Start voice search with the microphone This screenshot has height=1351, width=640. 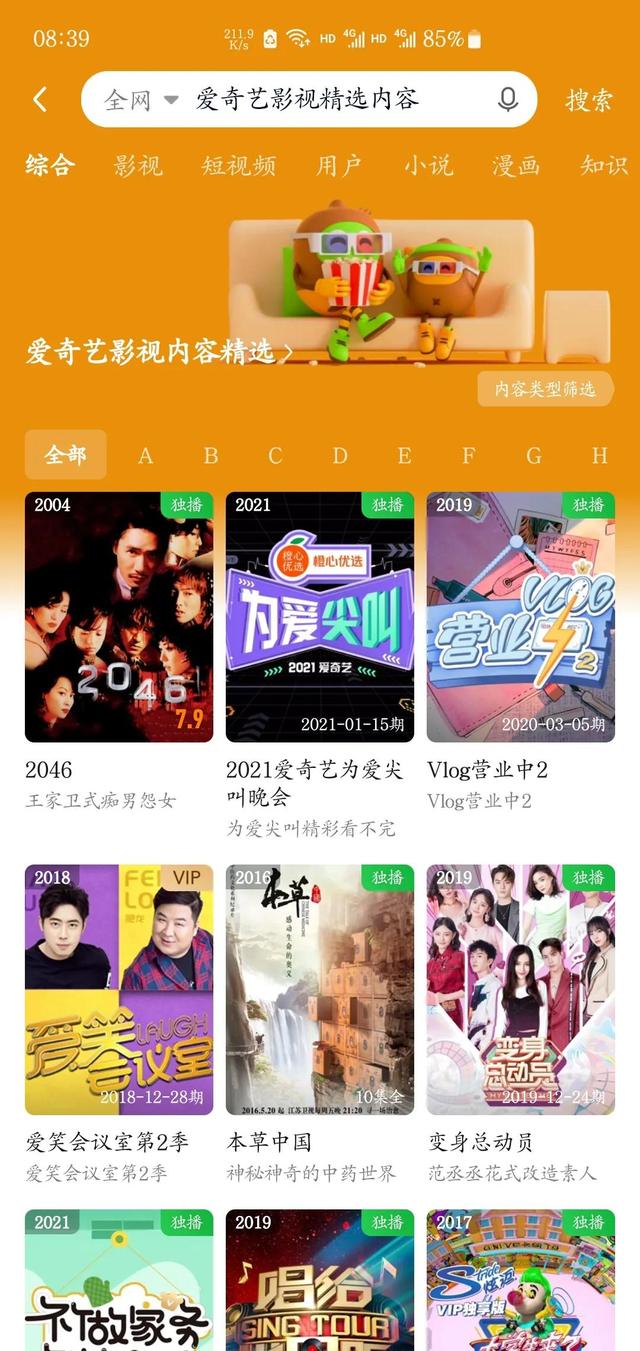(x=508, y=99)
